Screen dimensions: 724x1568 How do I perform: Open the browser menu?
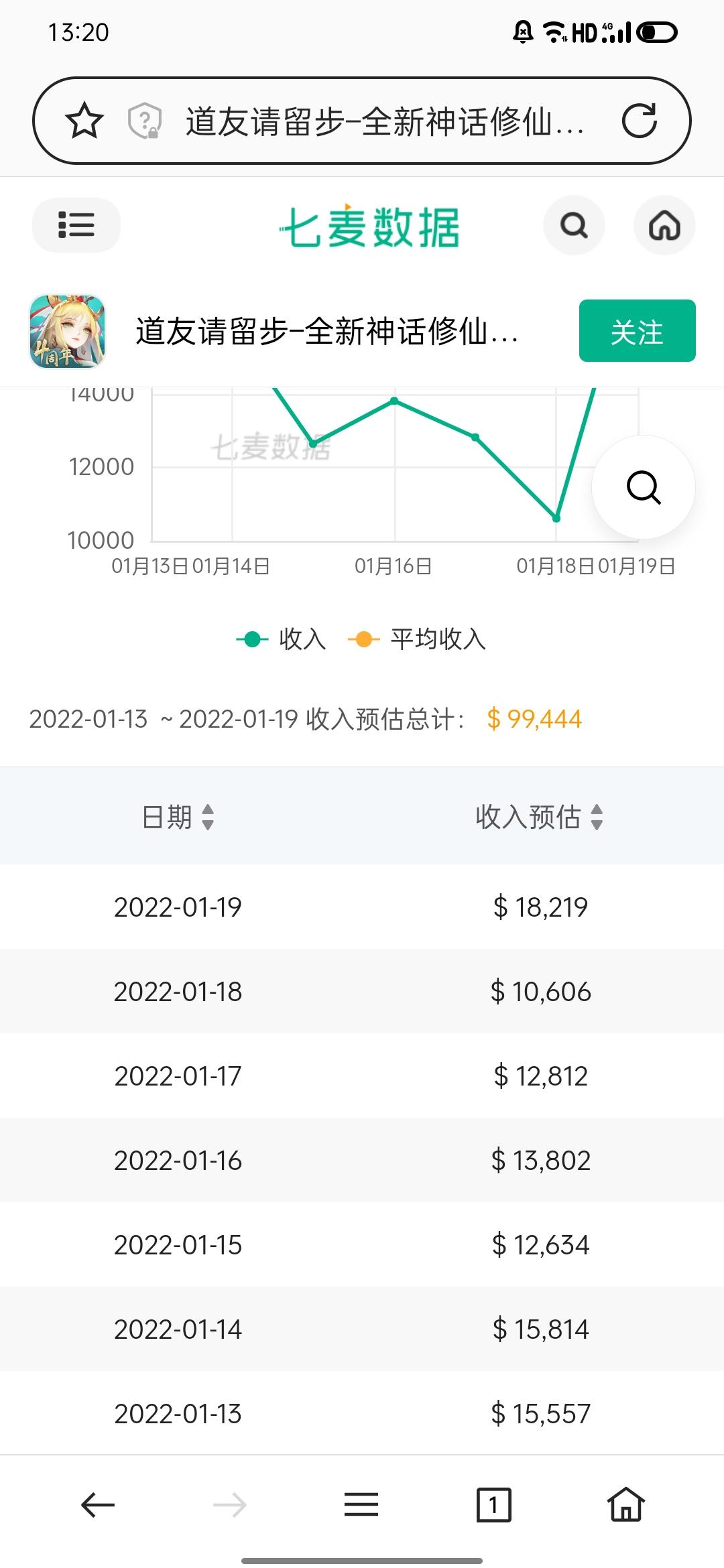361,1505
